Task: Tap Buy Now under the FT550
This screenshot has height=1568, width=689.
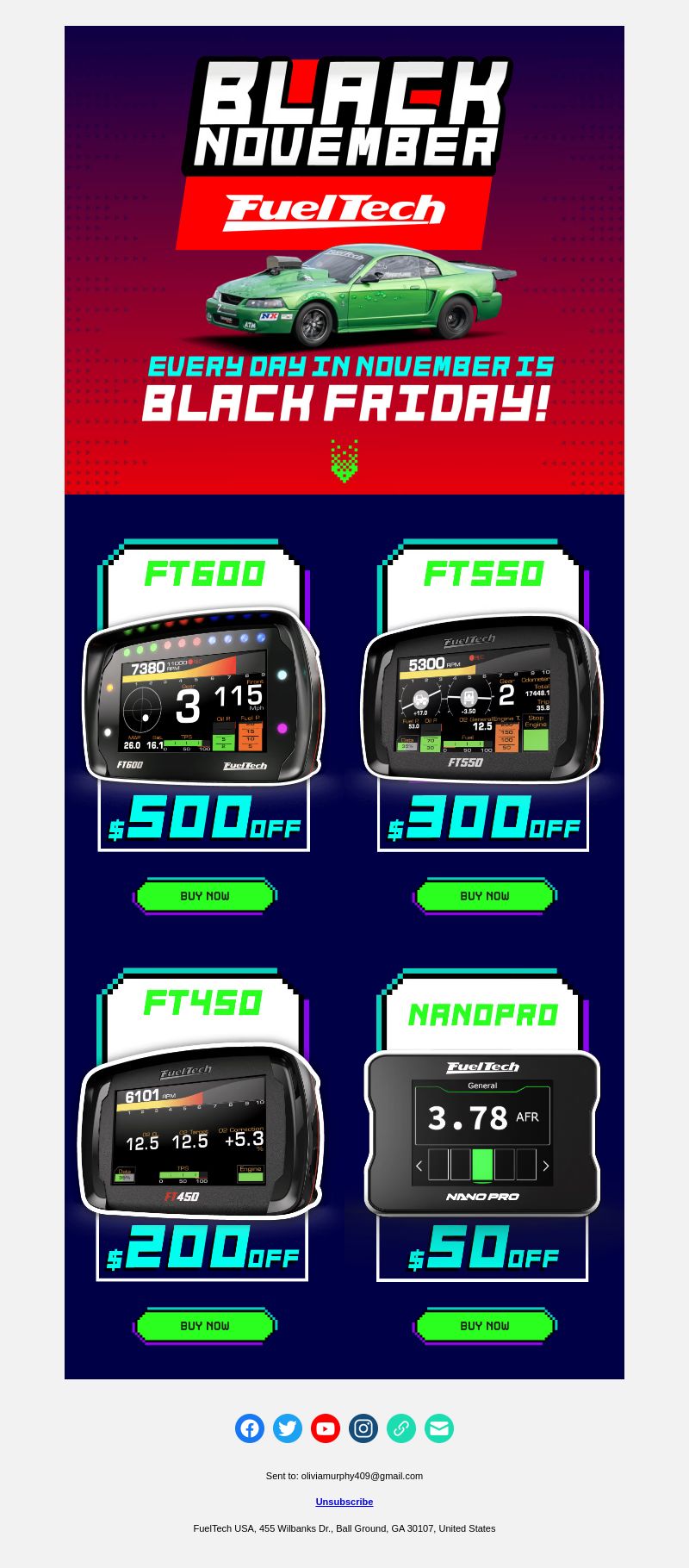Action: pos(485,896)
